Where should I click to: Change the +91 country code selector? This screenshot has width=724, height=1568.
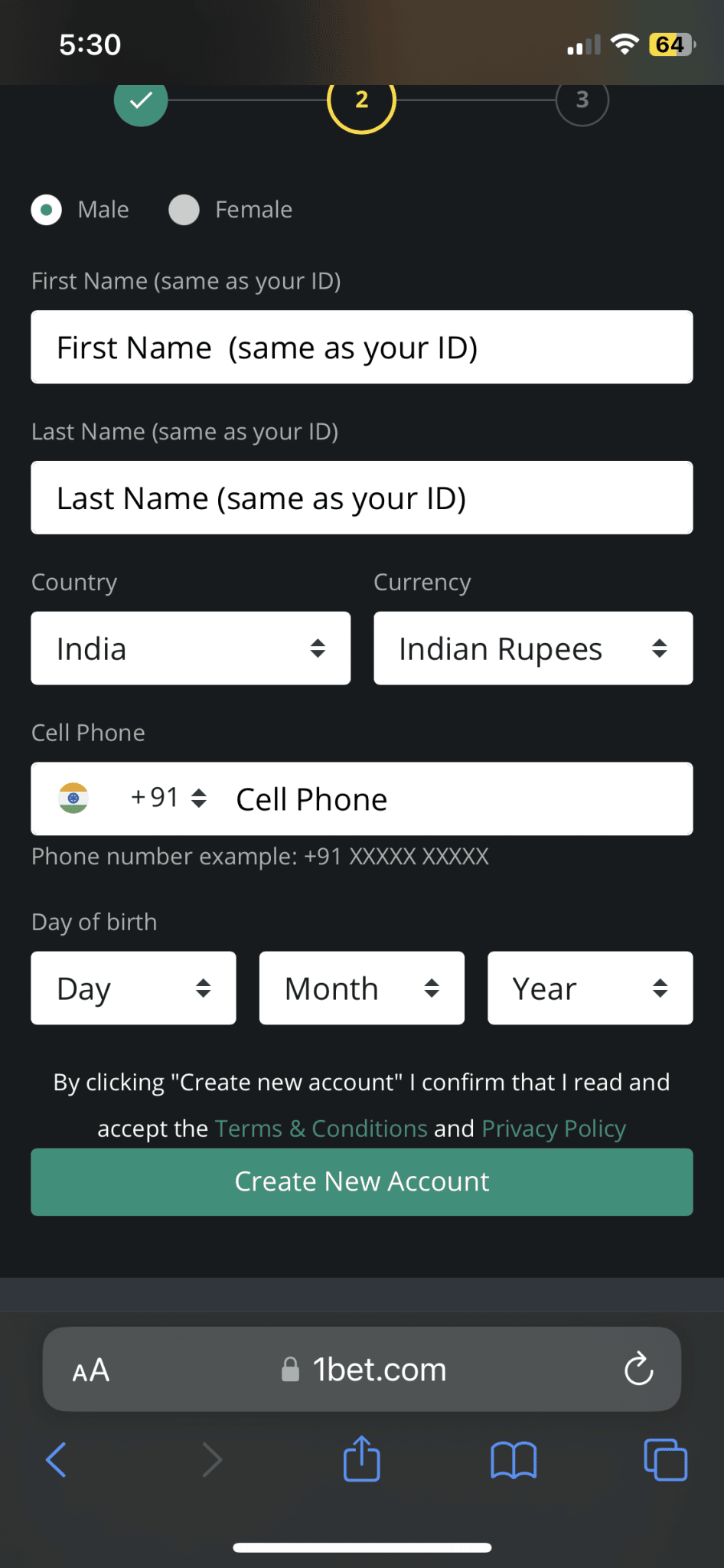click(168, 799)
